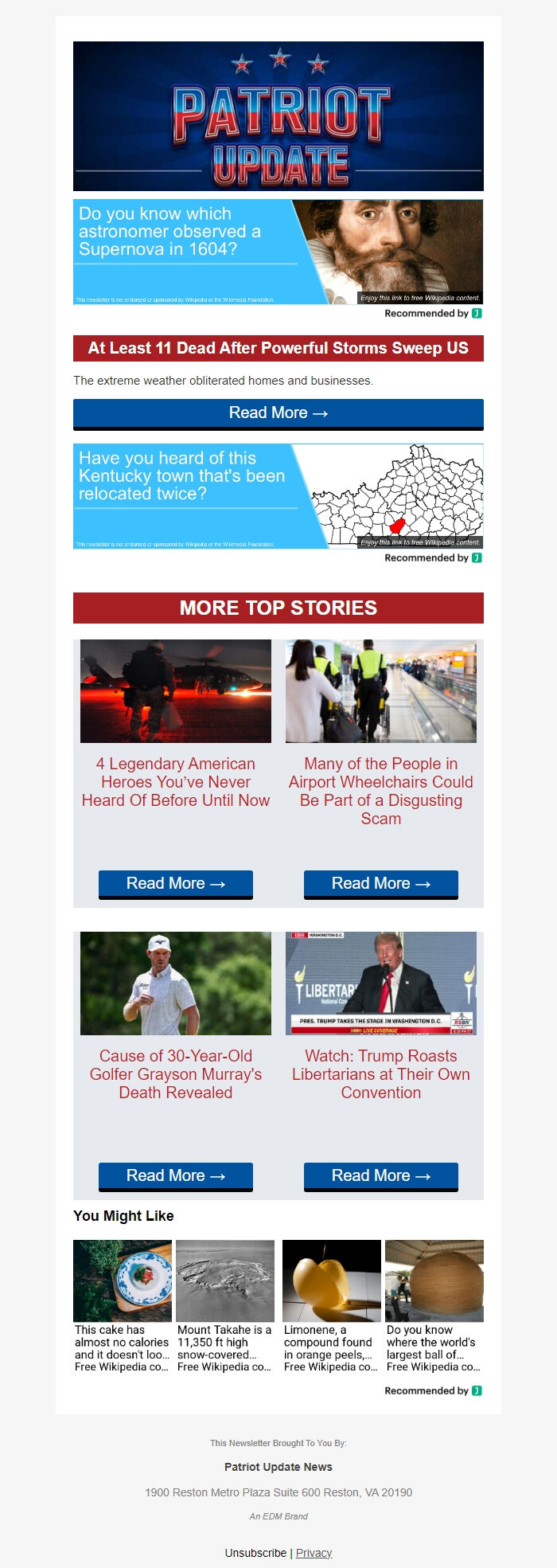Screen dimensions: 557x1568
Task: Open the relocated Kentucky town banner
Action: click(x=278, y=496)
